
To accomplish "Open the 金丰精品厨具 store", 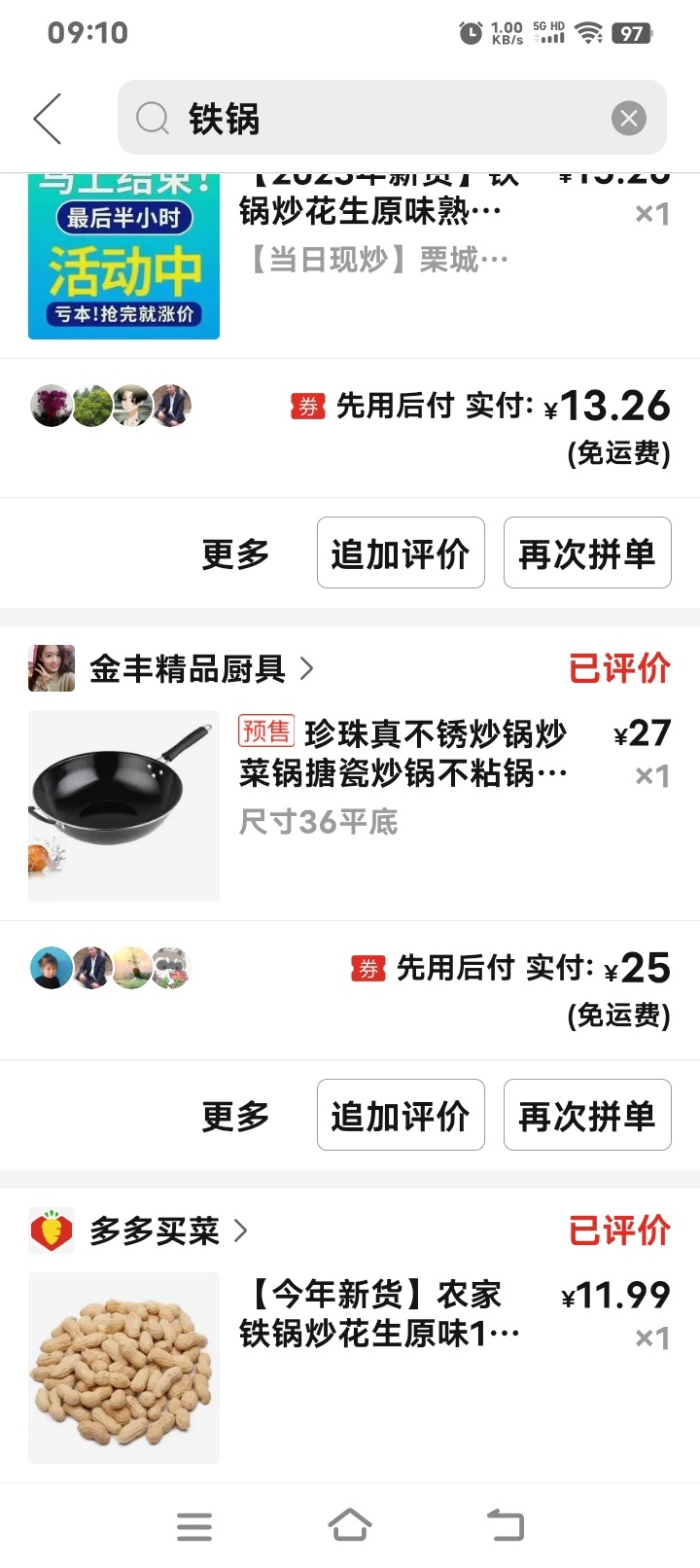I will point(187,668).
